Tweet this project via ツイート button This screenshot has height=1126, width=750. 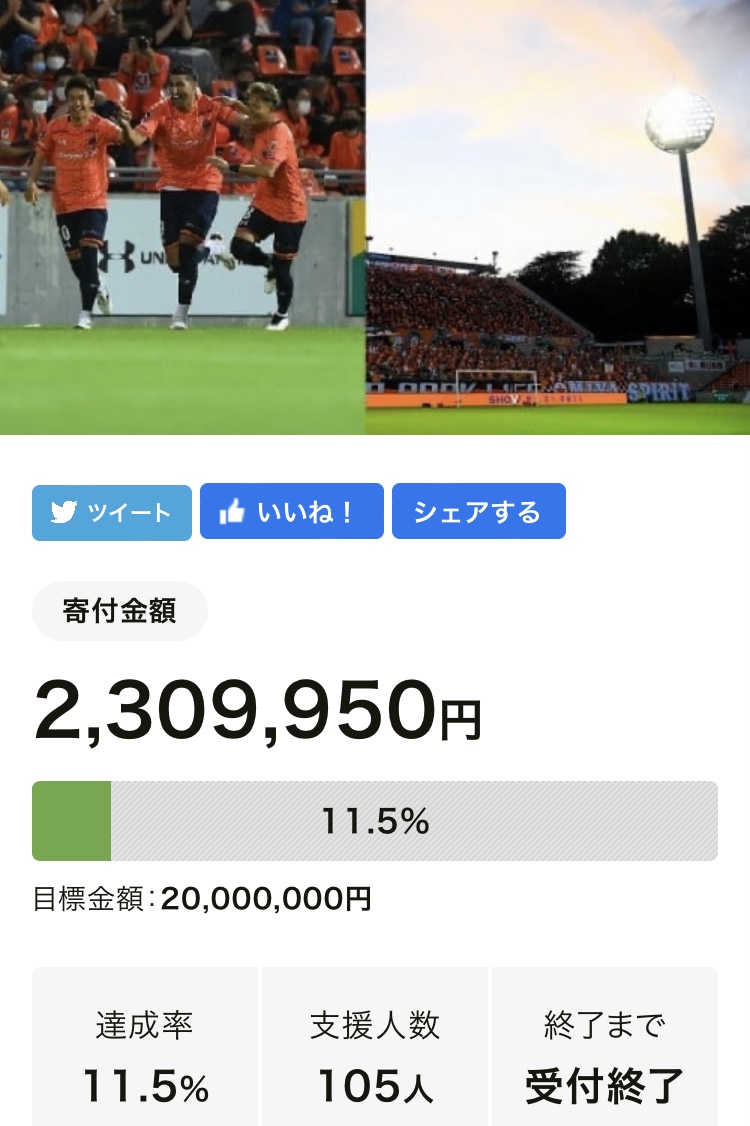[x=112, y=512]
